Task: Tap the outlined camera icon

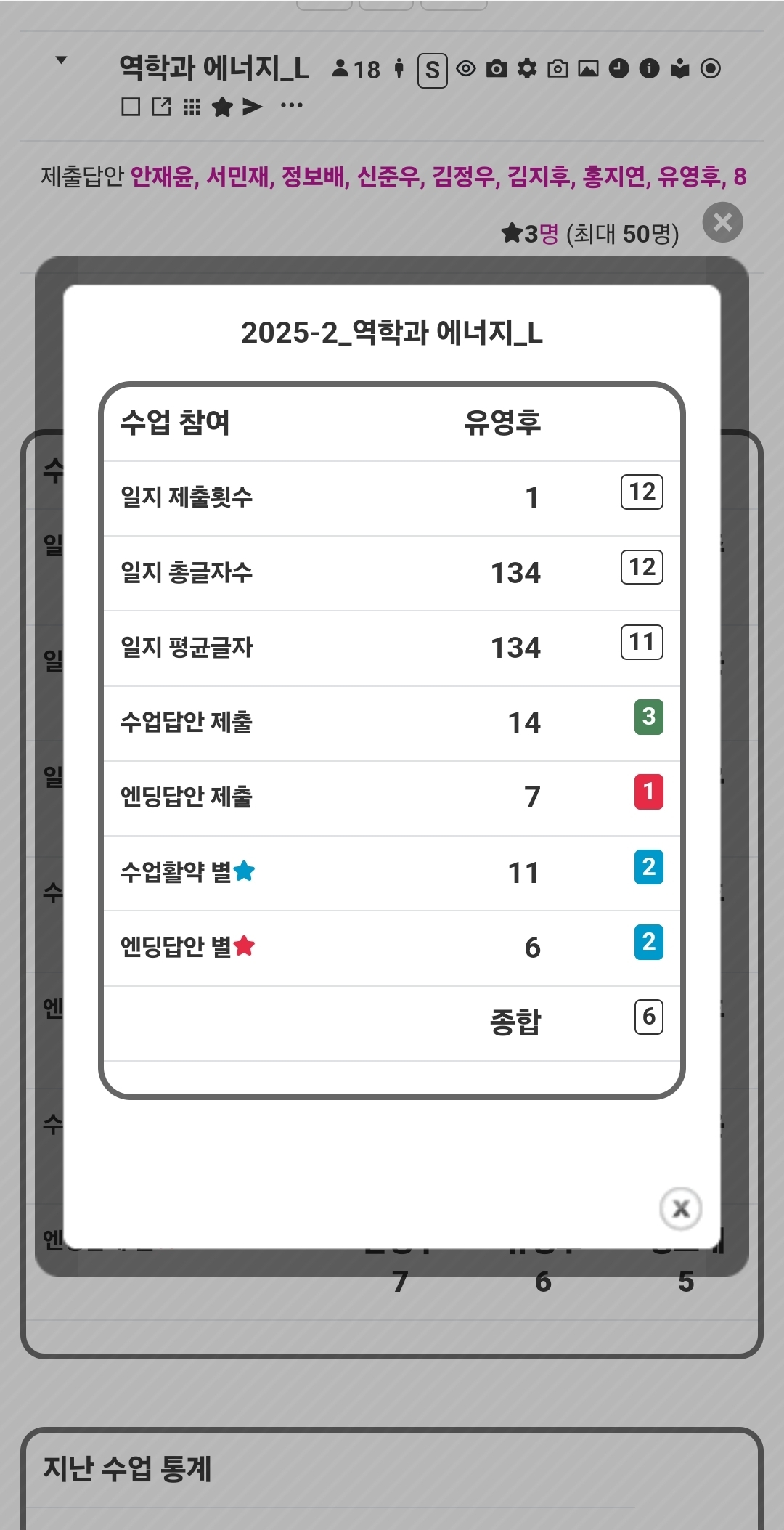Action: tap(558, 69)
